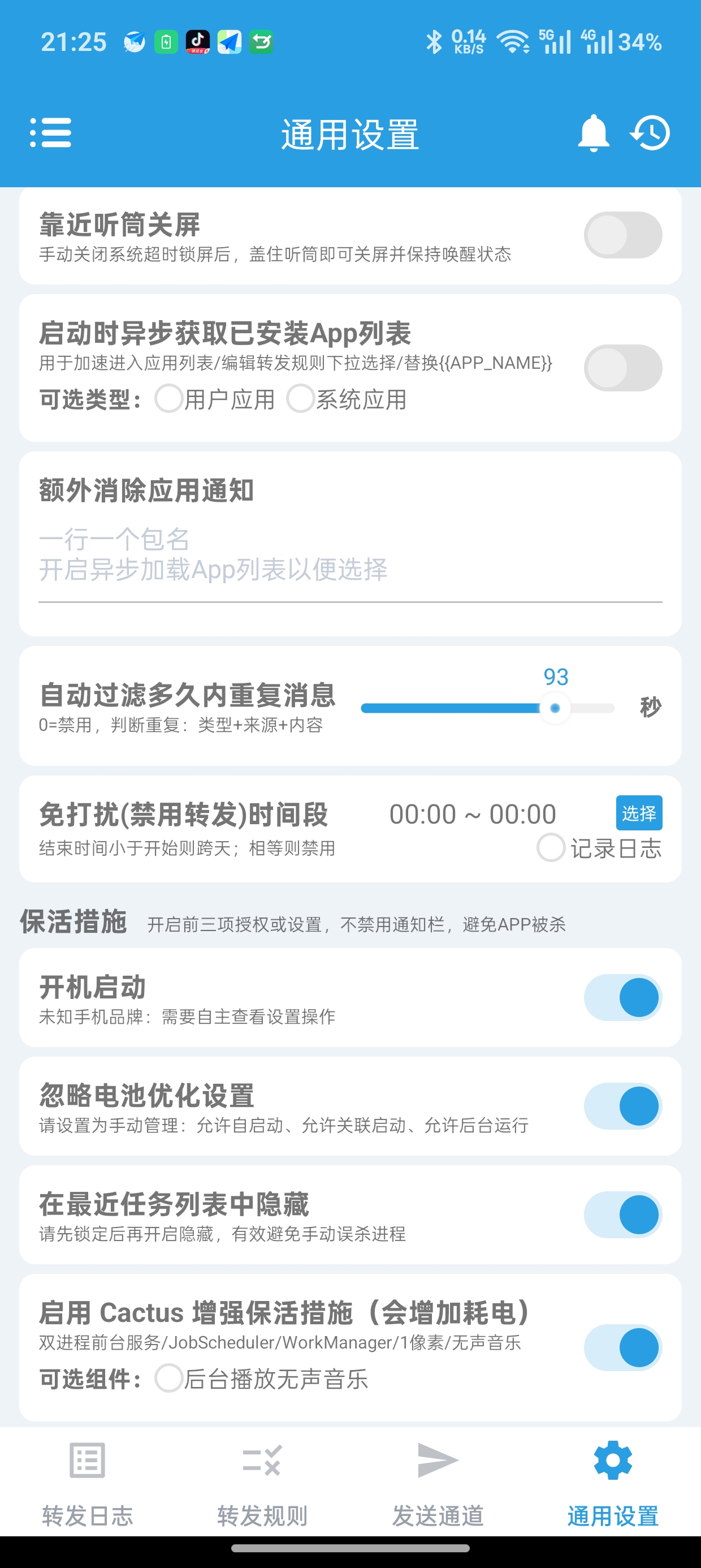Screen dimensions: 701x1568
Task: Enable 靠近听筒关屏 switch
Action: (x=623, y=235)
